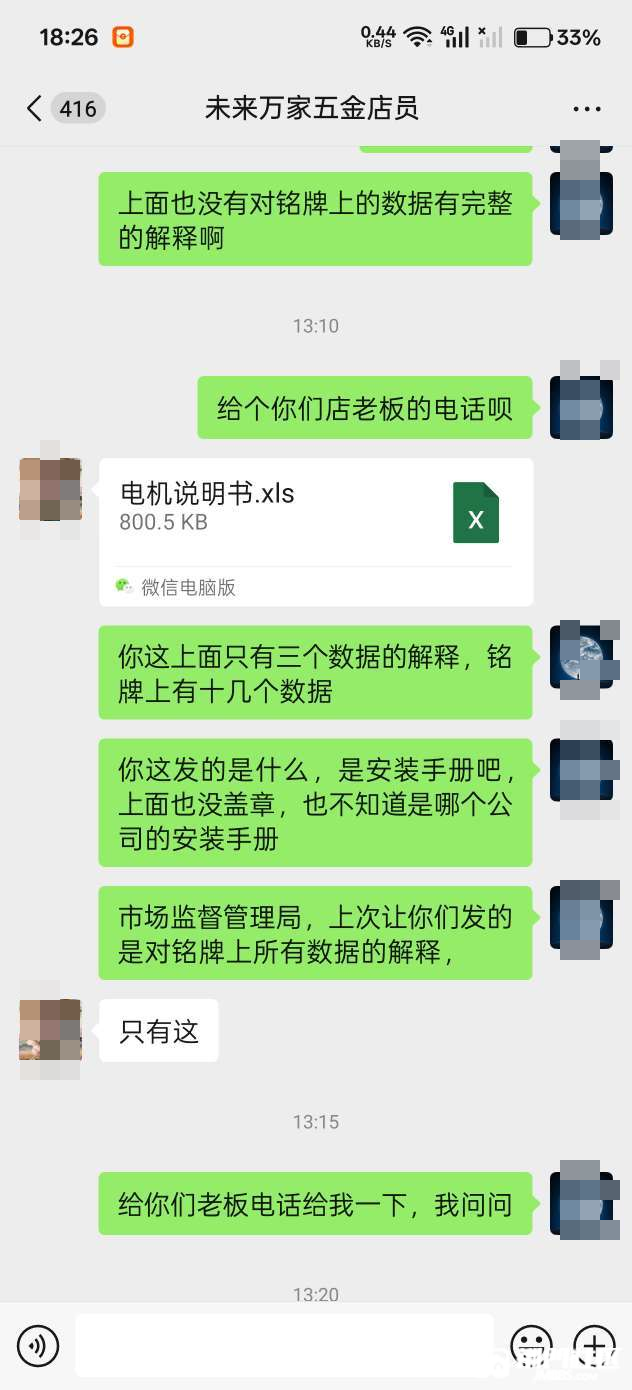Open my avatar beside 给个你们店老板的电话呗
This screenshot has height=1390, width=632.
coord(581,407)
